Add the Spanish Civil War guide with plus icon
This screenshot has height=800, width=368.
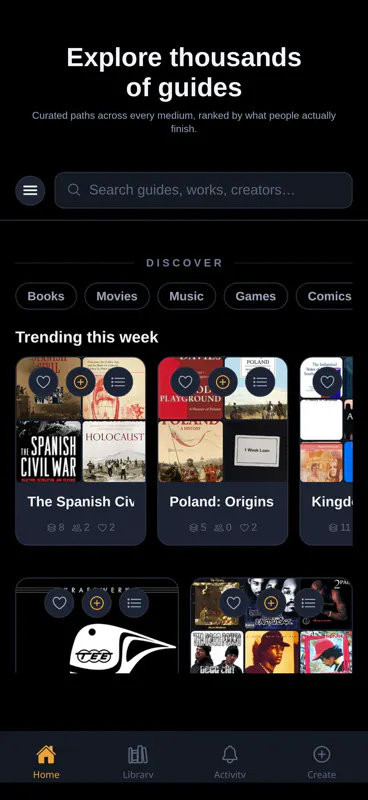[81, 382]
